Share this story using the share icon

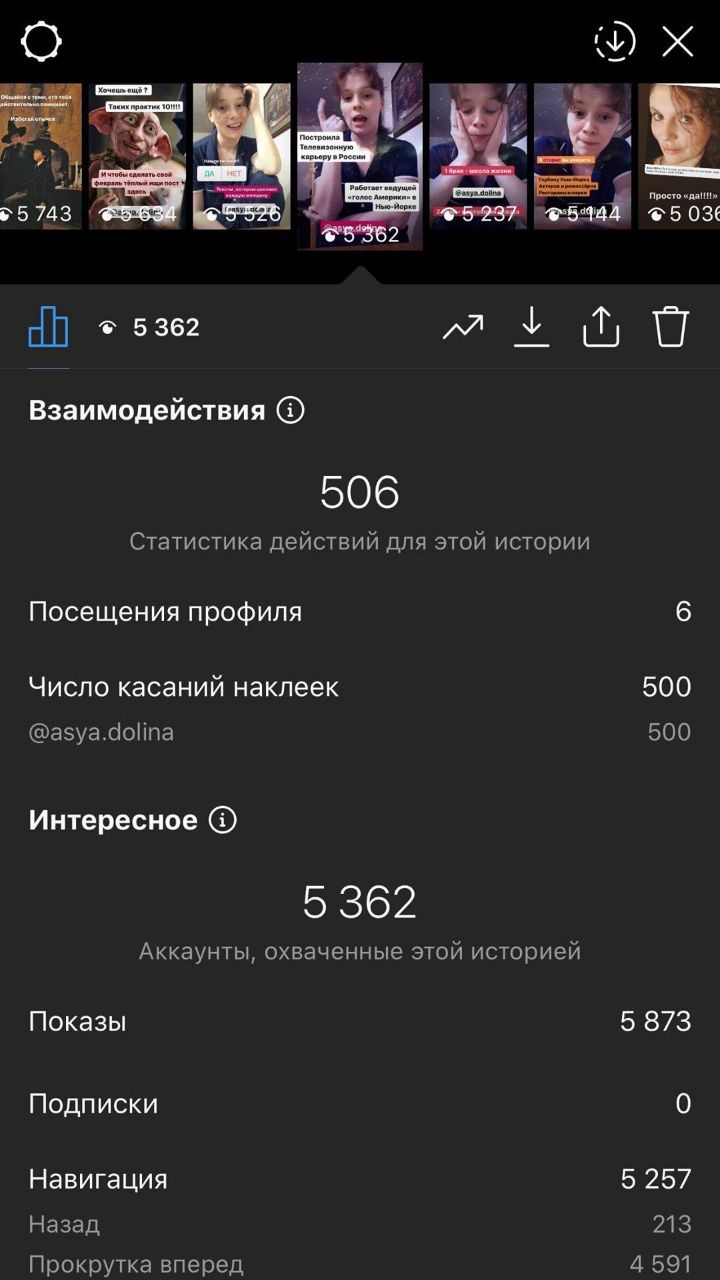click(x=601, y=327)
